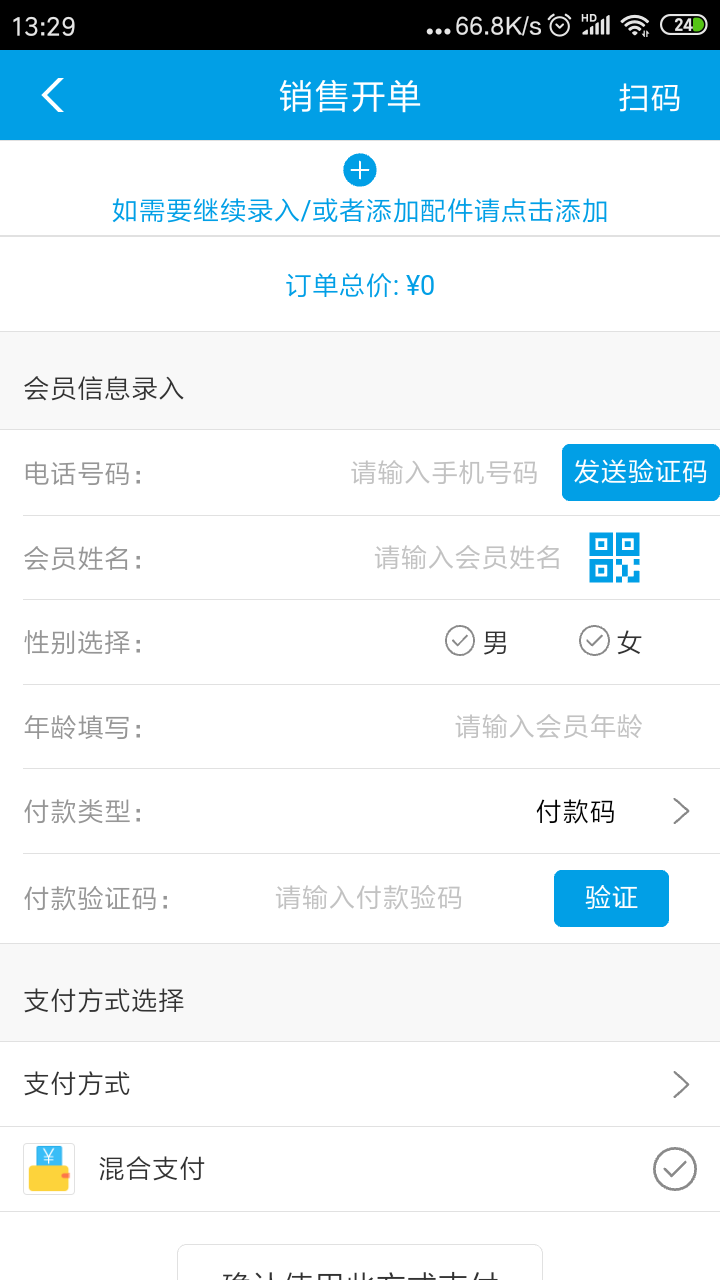Tap the plus icon to add items

coord(360,170)
